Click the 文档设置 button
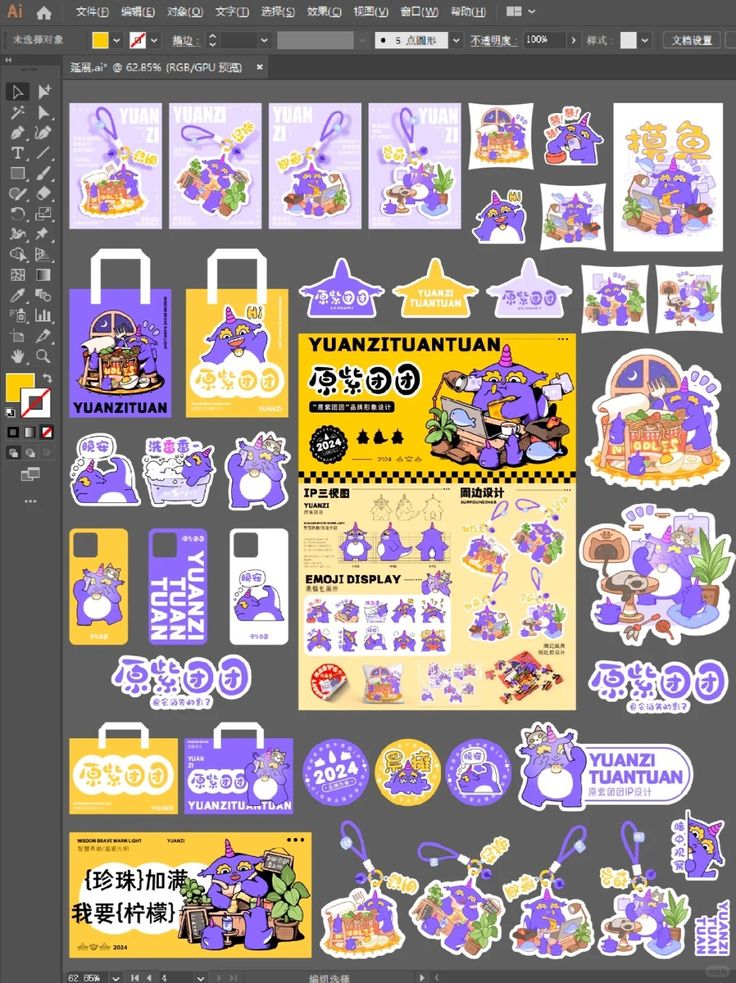The height and width of the screenshot is (983, 736). pyautogui.click(x=691, y=40)
